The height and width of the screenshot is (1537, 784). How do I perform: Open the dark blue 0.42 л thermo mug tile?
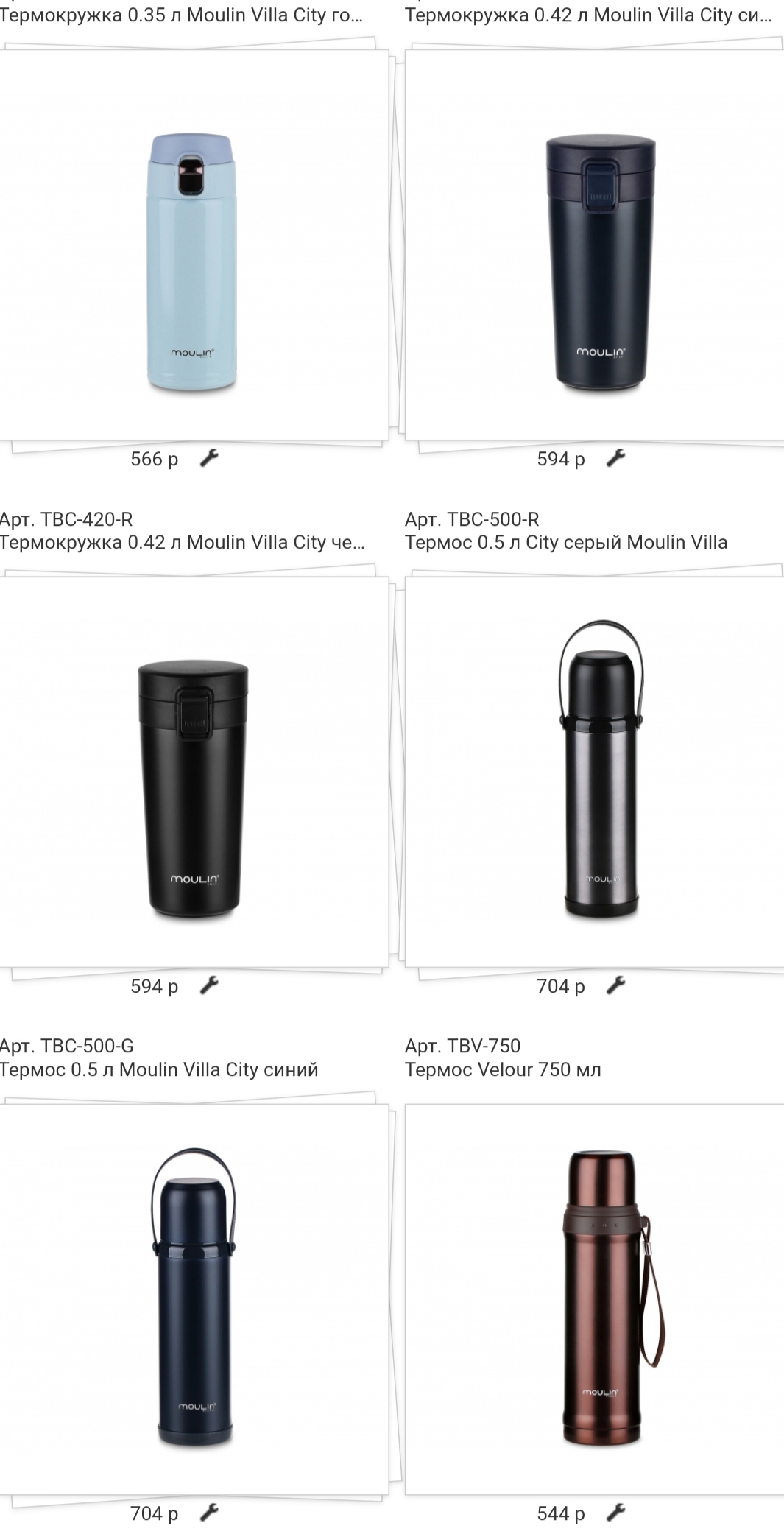(x=599, y=247)
